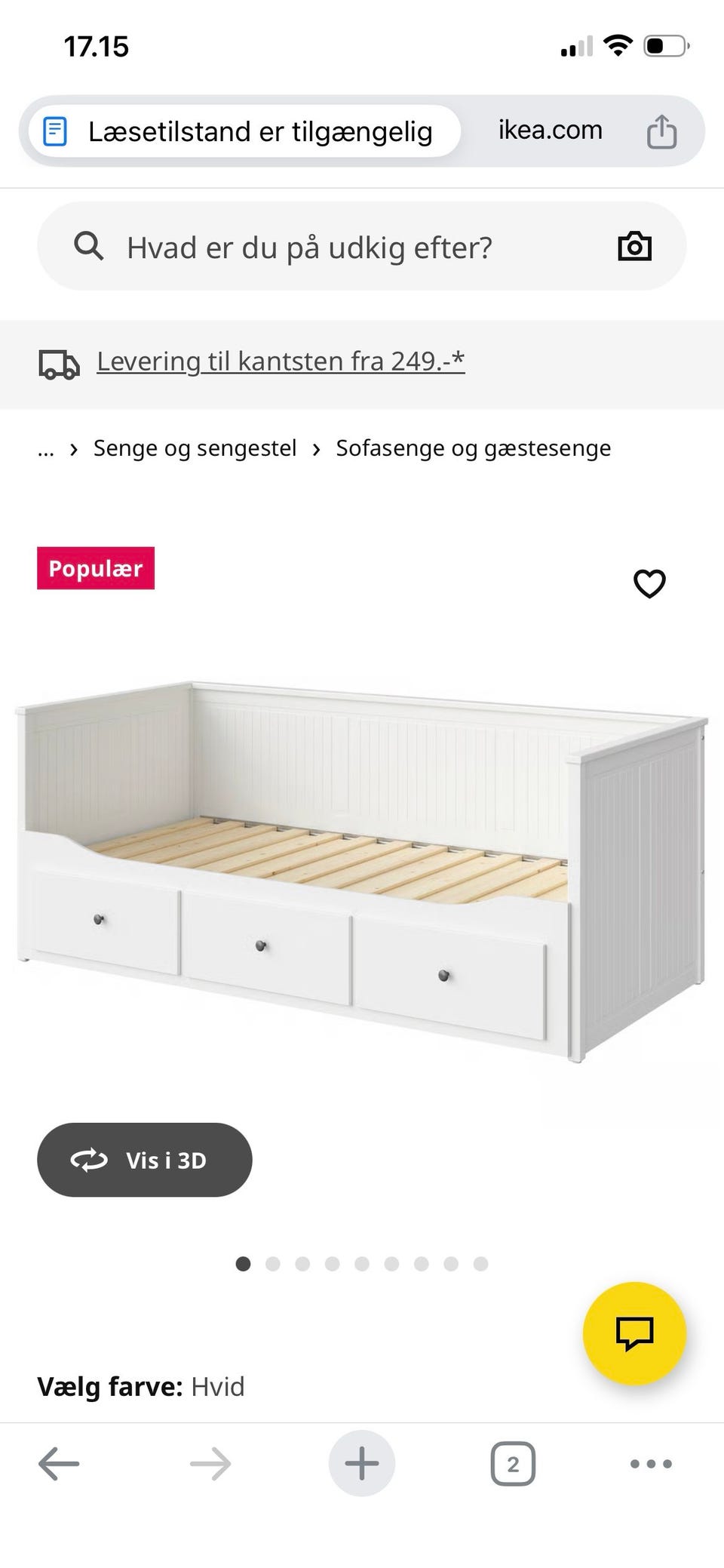Open Sofasenge og gæstesenge category

point(474,448)
